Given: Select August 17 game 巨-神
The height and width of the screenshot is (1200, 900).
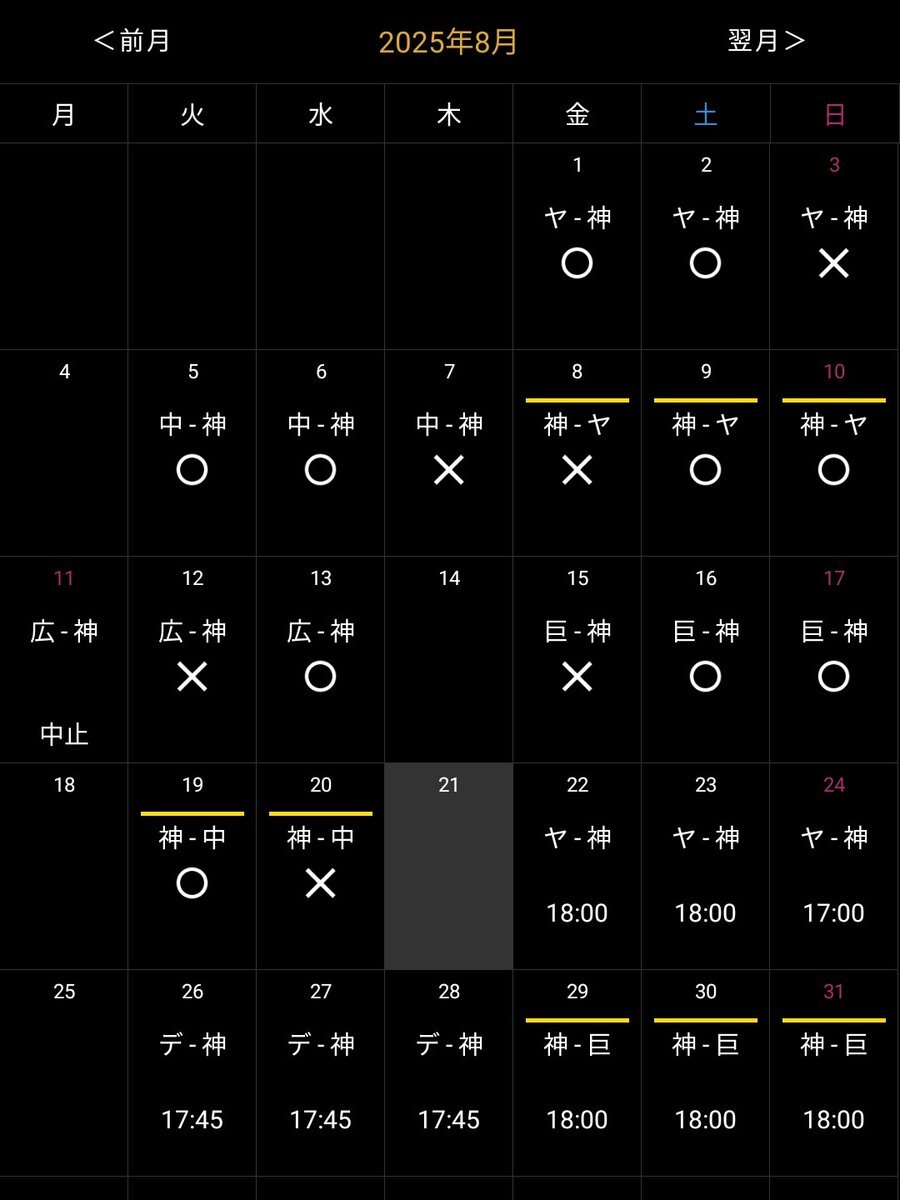Looking at the screenshot, I should (834, 655).
